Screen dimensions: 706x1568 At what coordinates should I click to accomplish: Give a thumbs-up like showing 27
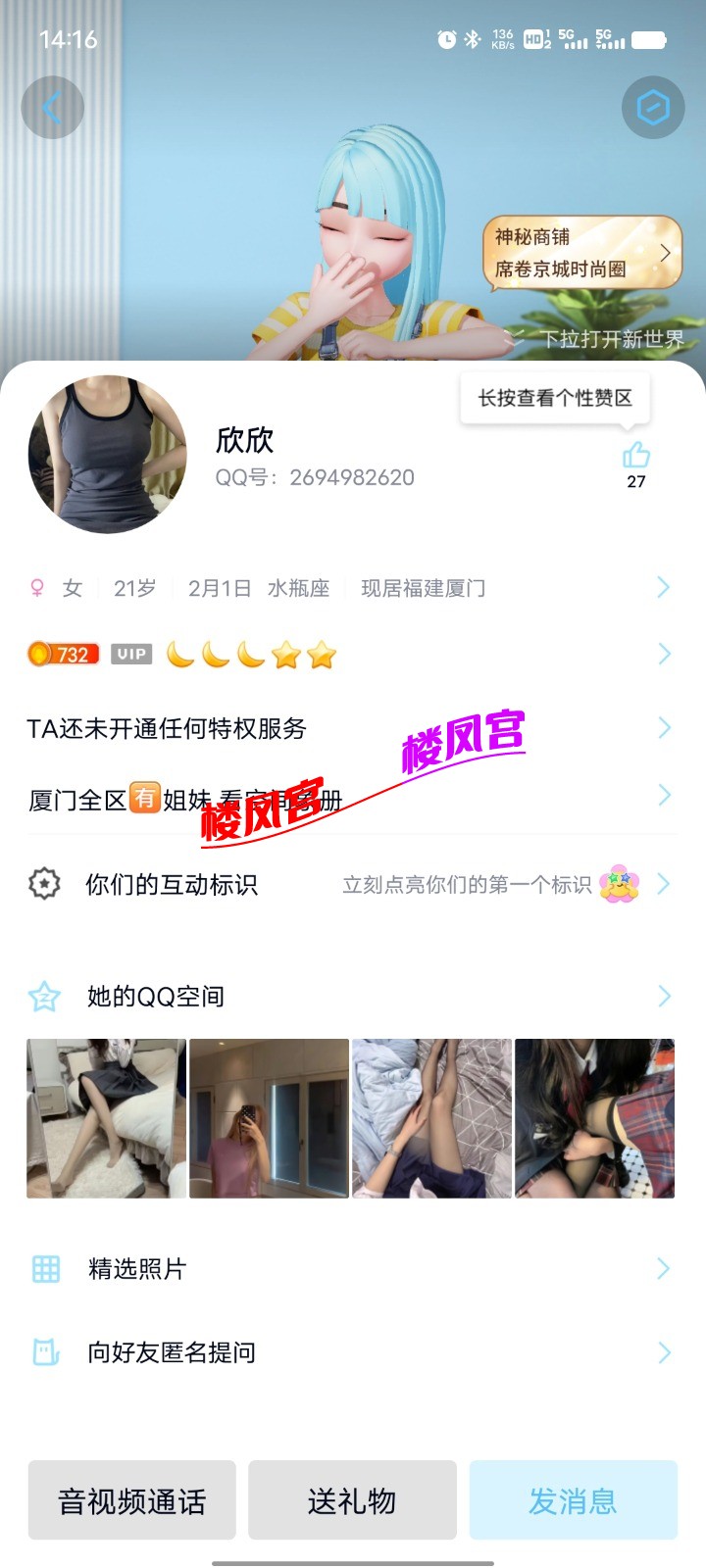(x=636, y=454)
